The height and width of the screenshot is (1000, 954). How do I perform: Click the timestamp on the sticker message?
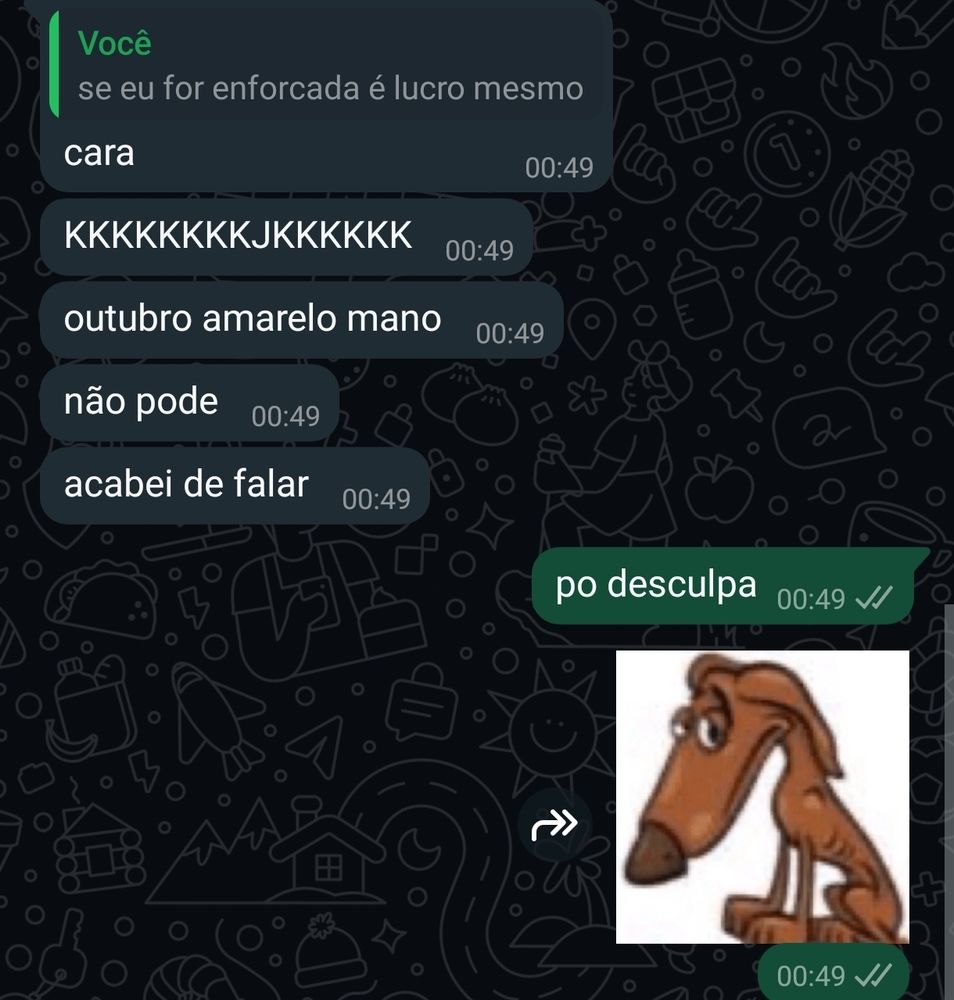(x=804, y=973)
